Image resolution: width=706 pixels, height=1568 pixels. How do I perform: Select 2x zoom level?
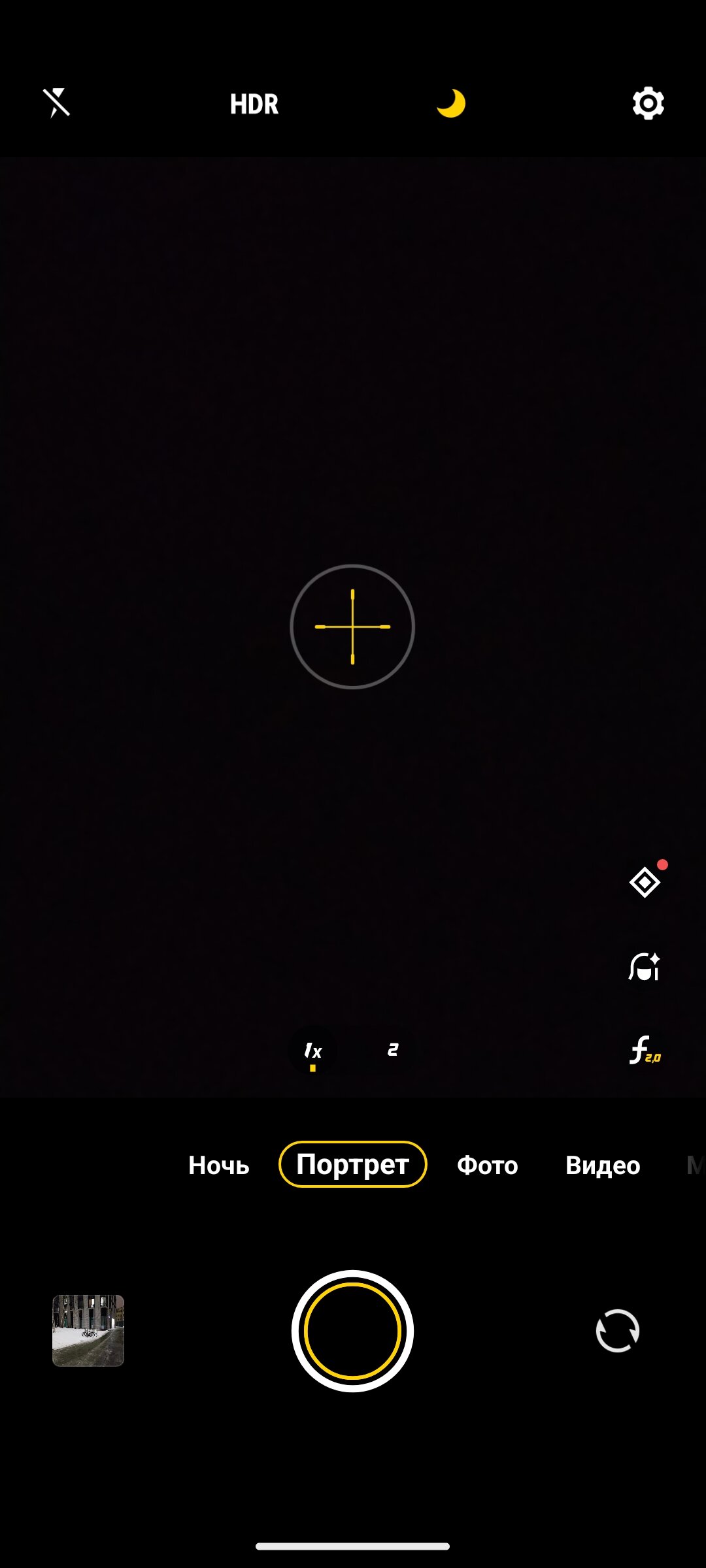click(x=393, y=1050)
